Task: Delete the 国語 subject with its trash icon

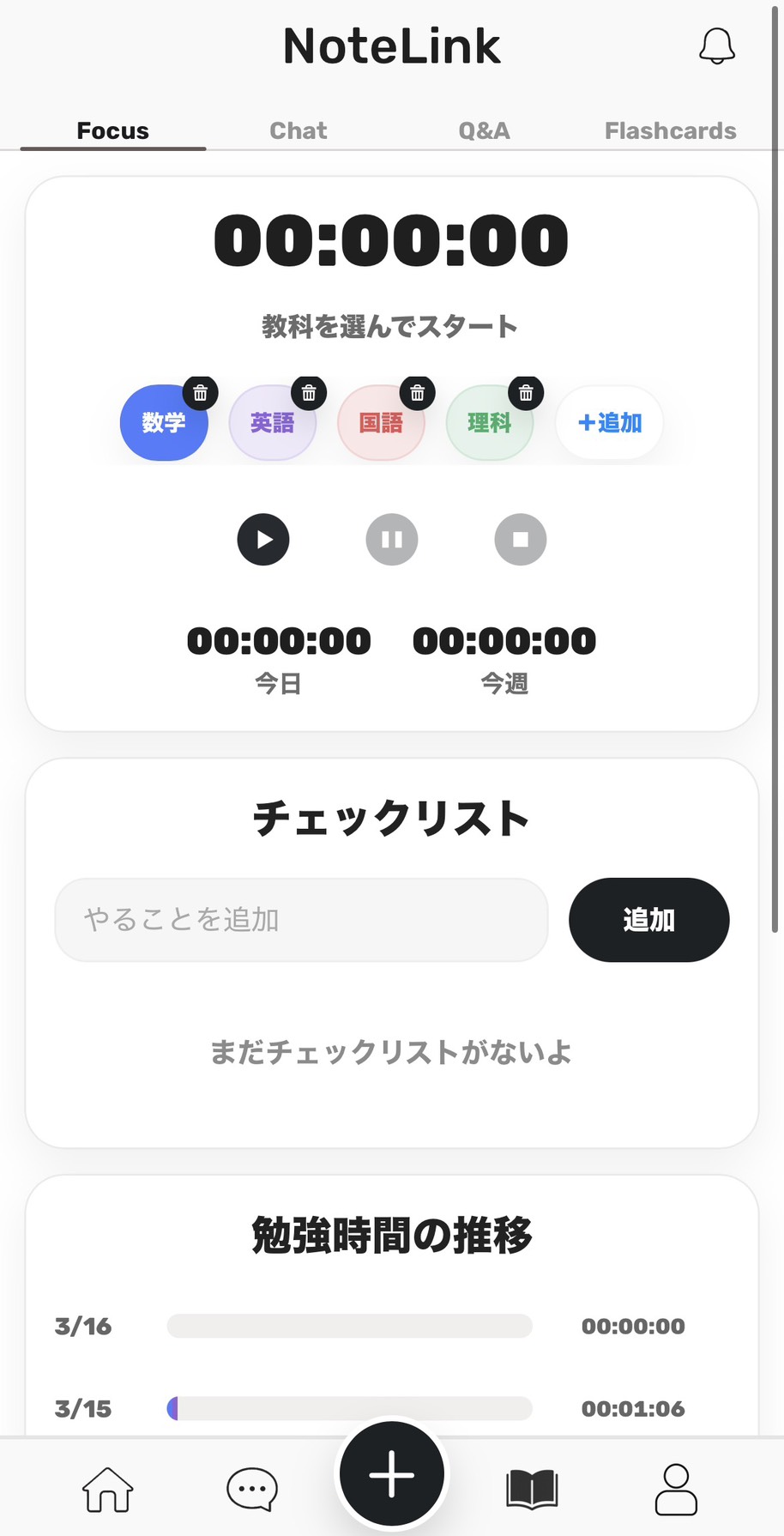Action: pyautogui.click(x=418, y=392)
